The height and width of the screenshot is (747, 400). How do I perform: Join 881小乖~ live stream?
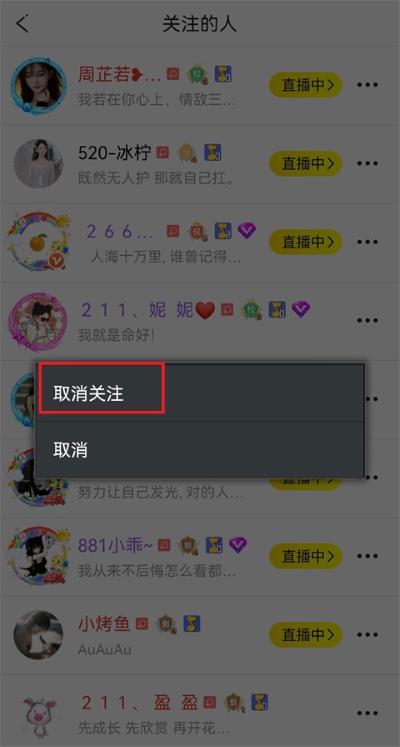point(306,556)
